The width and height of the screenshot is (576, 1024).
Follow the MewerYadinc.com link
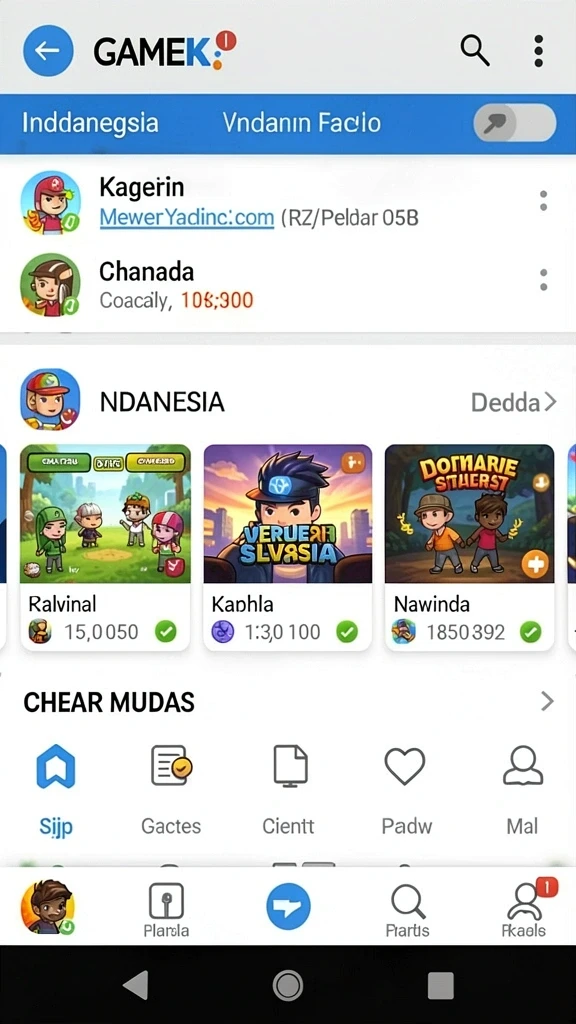[186, 218]
